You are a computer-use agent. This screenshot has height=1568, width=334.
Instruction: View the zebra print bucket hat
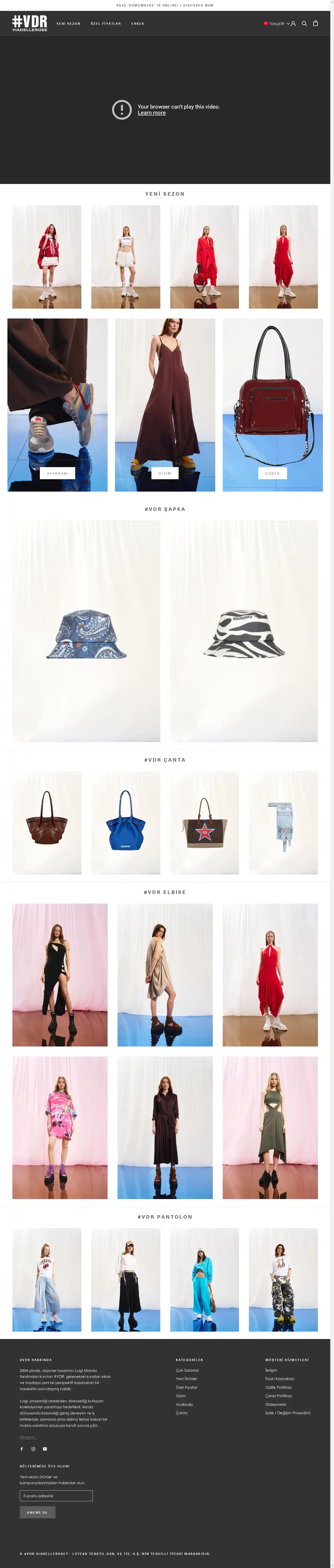tap(244, 633)
